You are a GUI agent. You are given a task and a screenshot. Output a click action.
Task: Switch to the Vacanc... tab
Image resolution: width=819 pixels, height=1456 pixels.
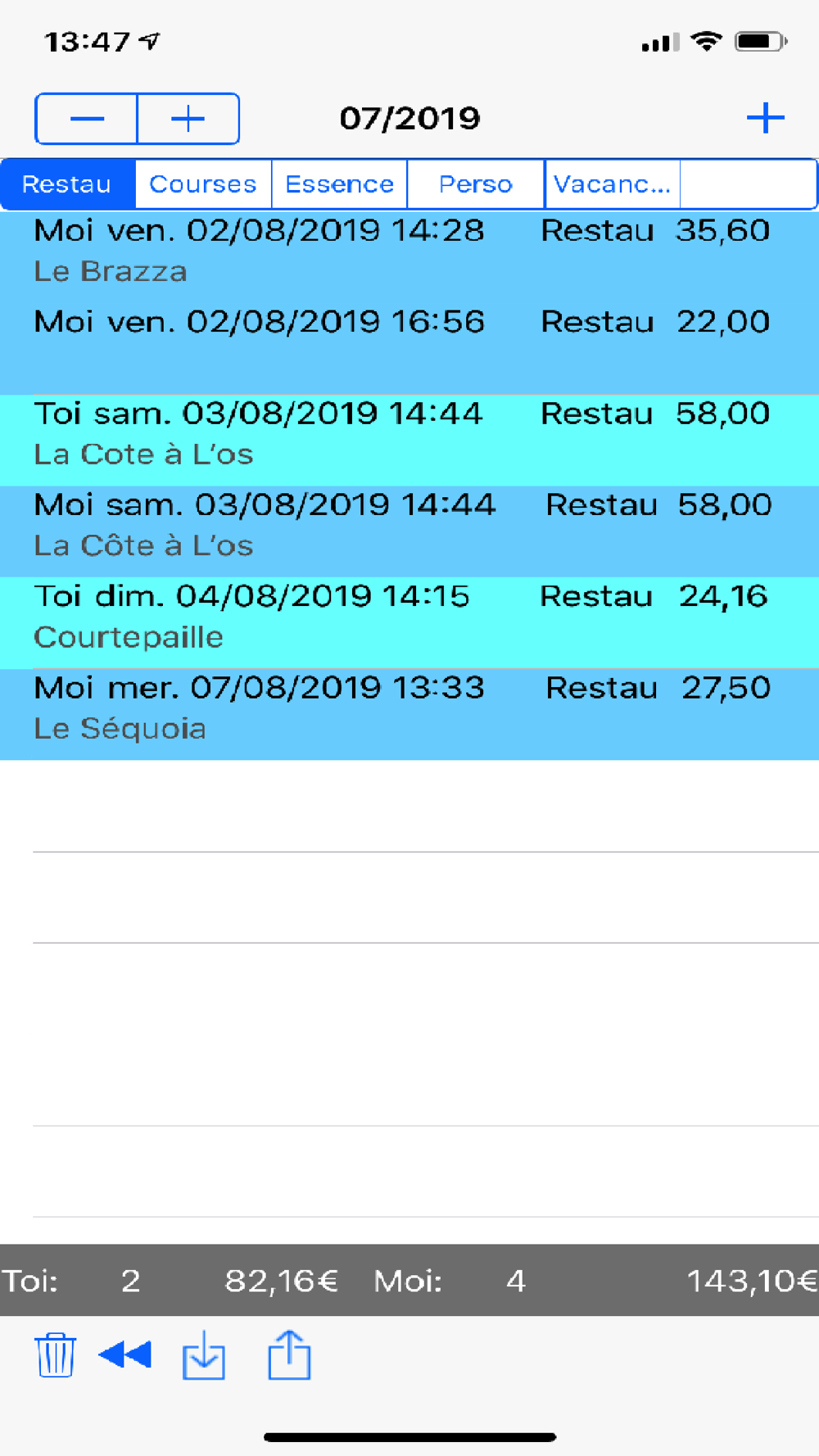[x=613, y=184]
